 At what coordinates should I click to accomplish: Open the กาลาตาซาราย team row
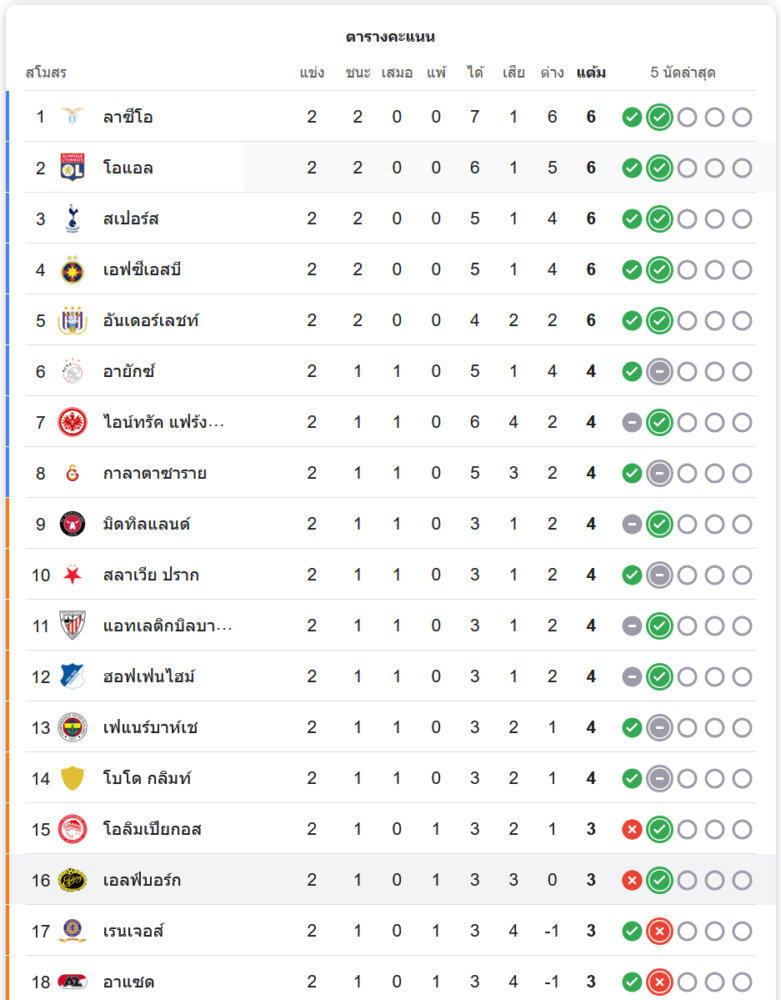(154, 474)
